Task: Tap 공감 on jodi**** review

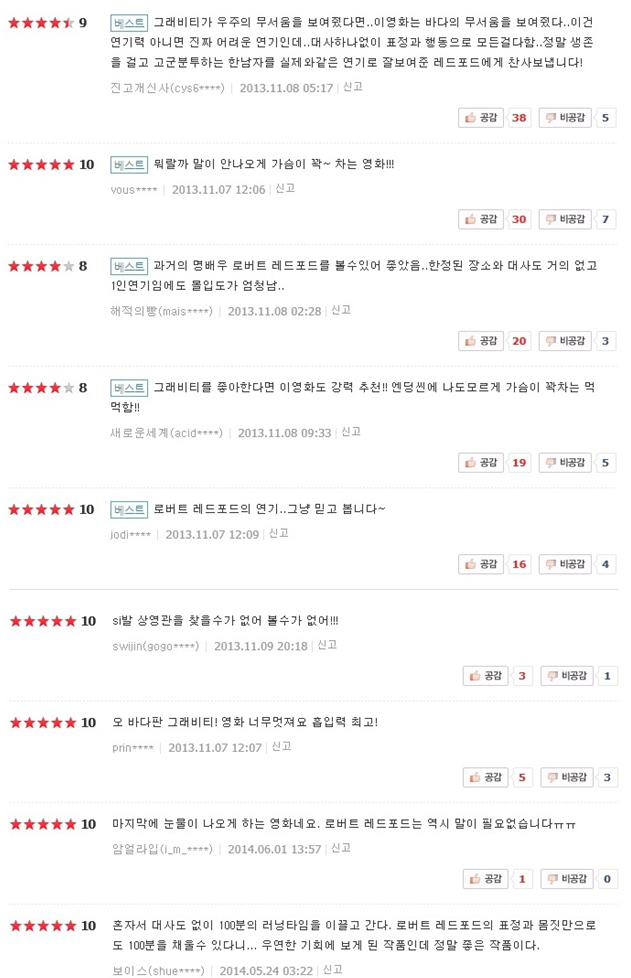Action: [x=481, y=564]
